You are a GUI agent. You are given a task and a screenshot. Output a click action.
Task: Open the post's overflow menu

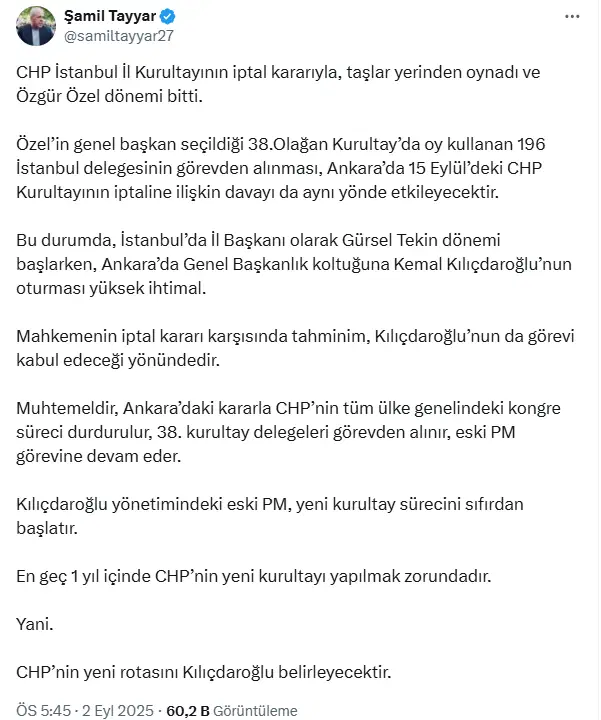coord(572,17)
